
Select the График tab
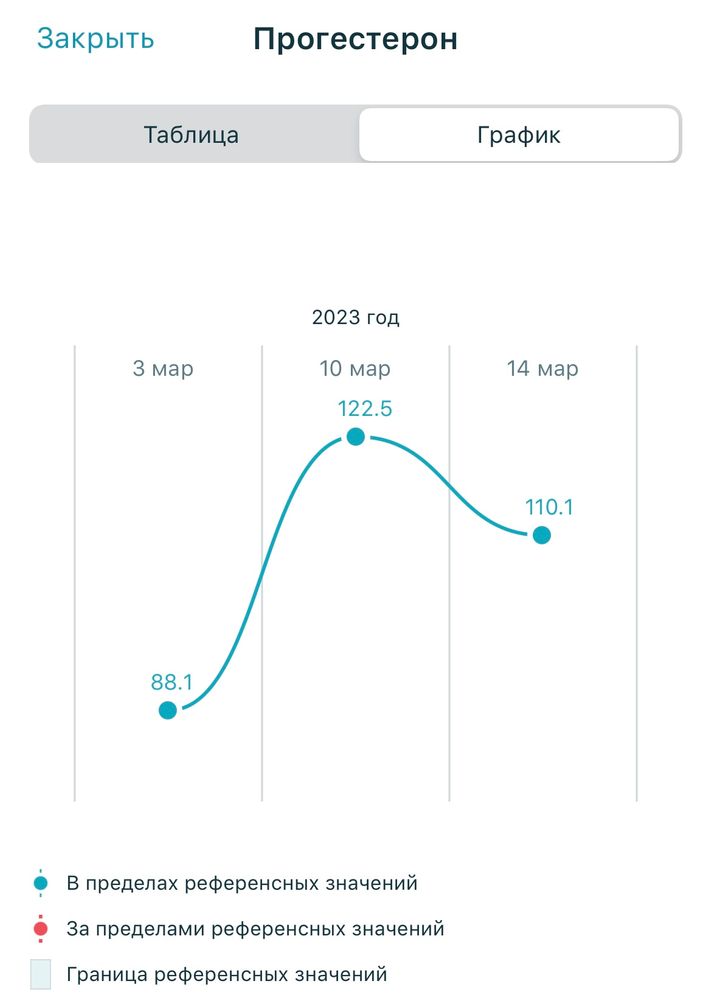tap(519, 135)
